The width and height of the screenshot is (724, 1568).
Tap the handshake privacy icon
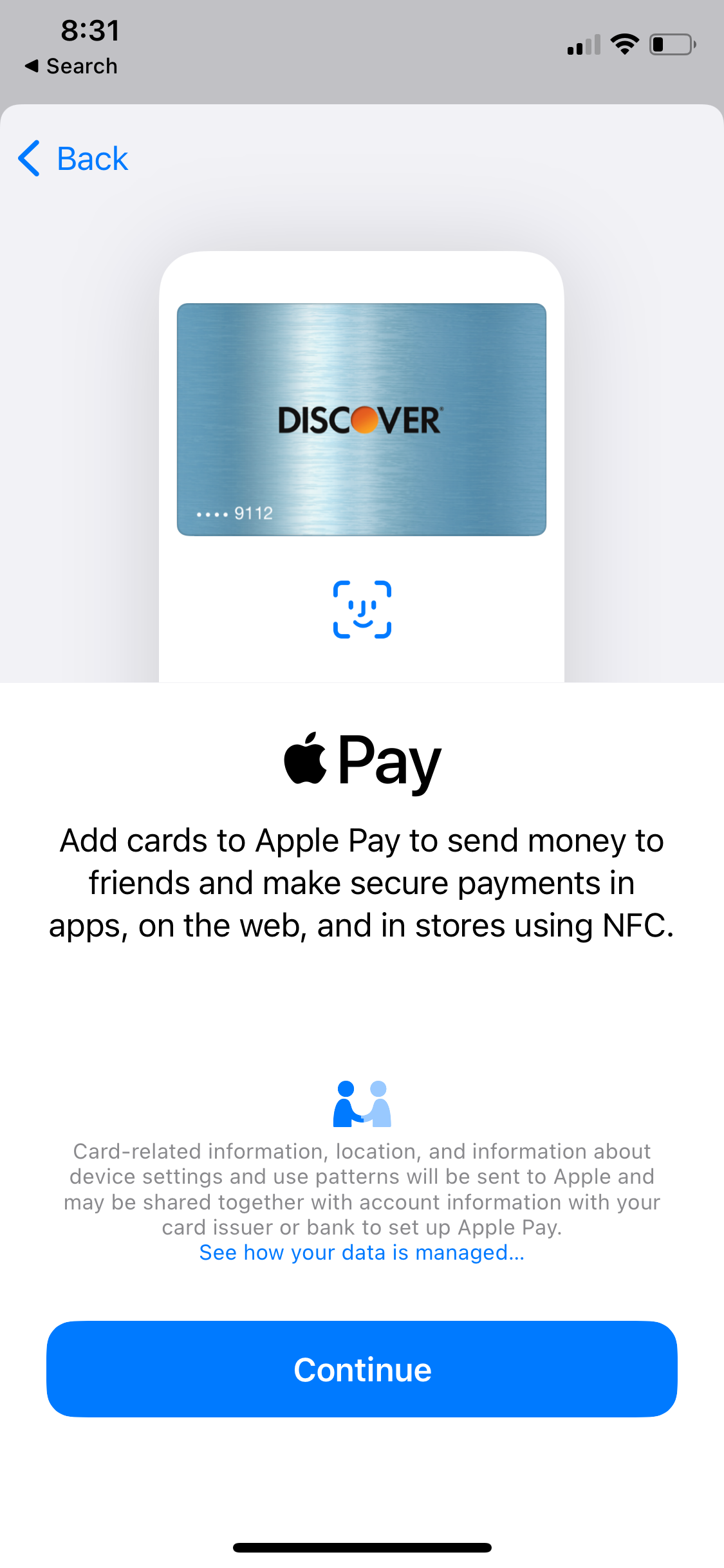click(362, 1105)
